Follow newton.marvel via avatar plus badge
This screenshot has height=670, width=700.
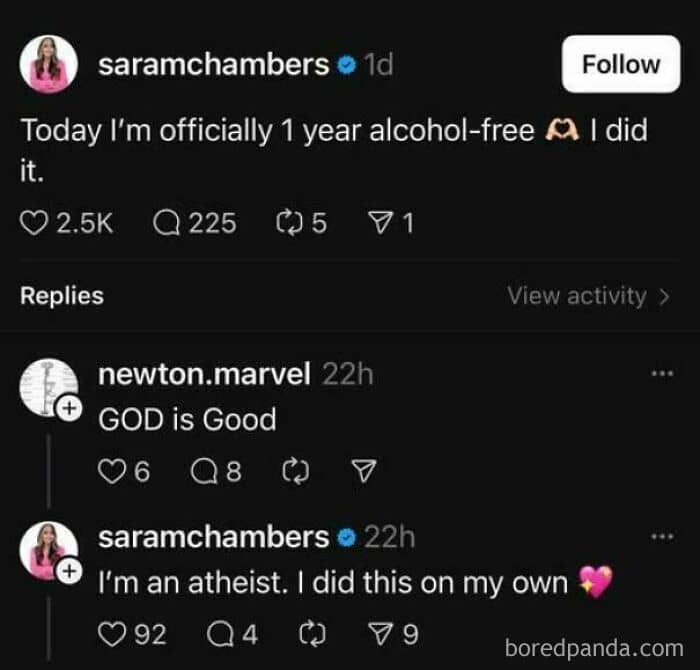[x=69, y=408]
